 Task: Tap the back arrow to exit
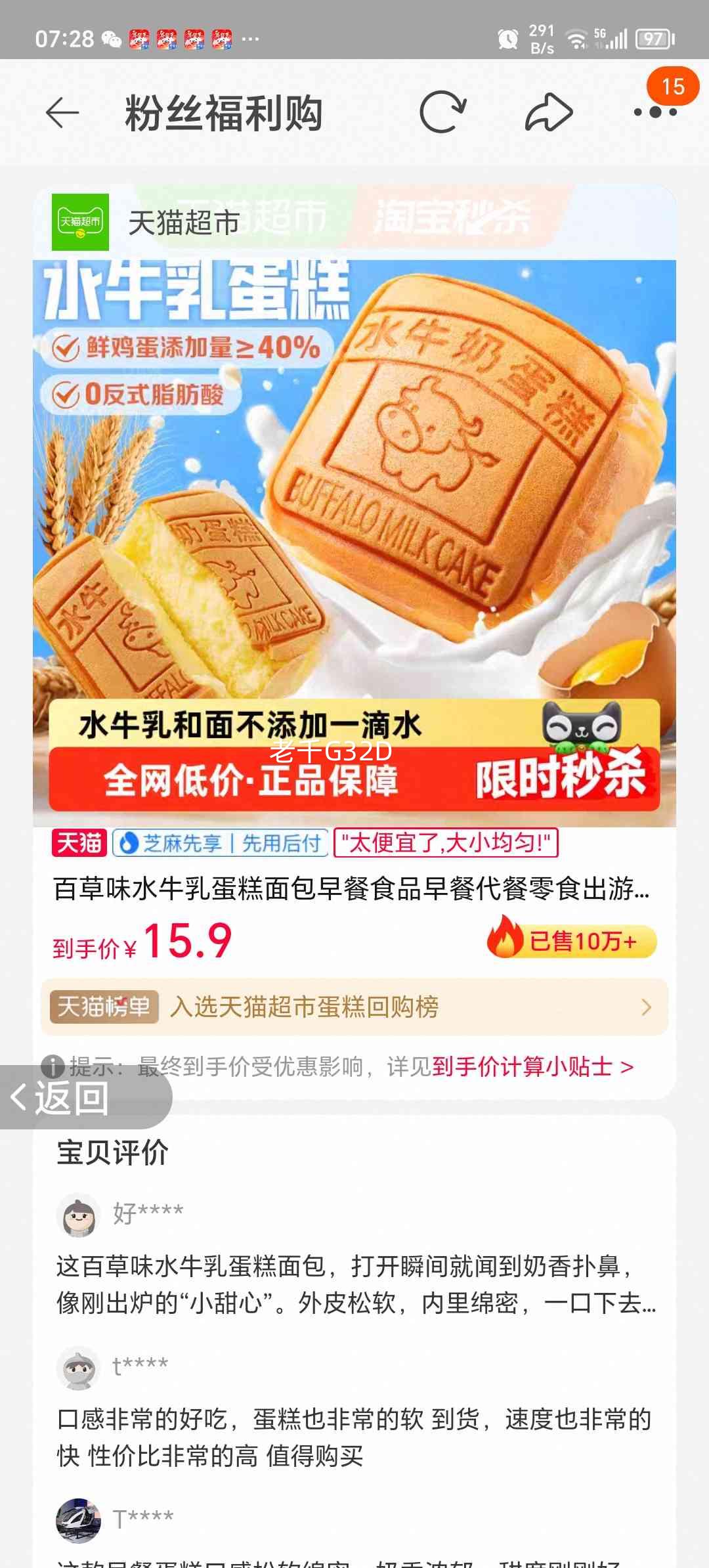[x=62, y=112]
